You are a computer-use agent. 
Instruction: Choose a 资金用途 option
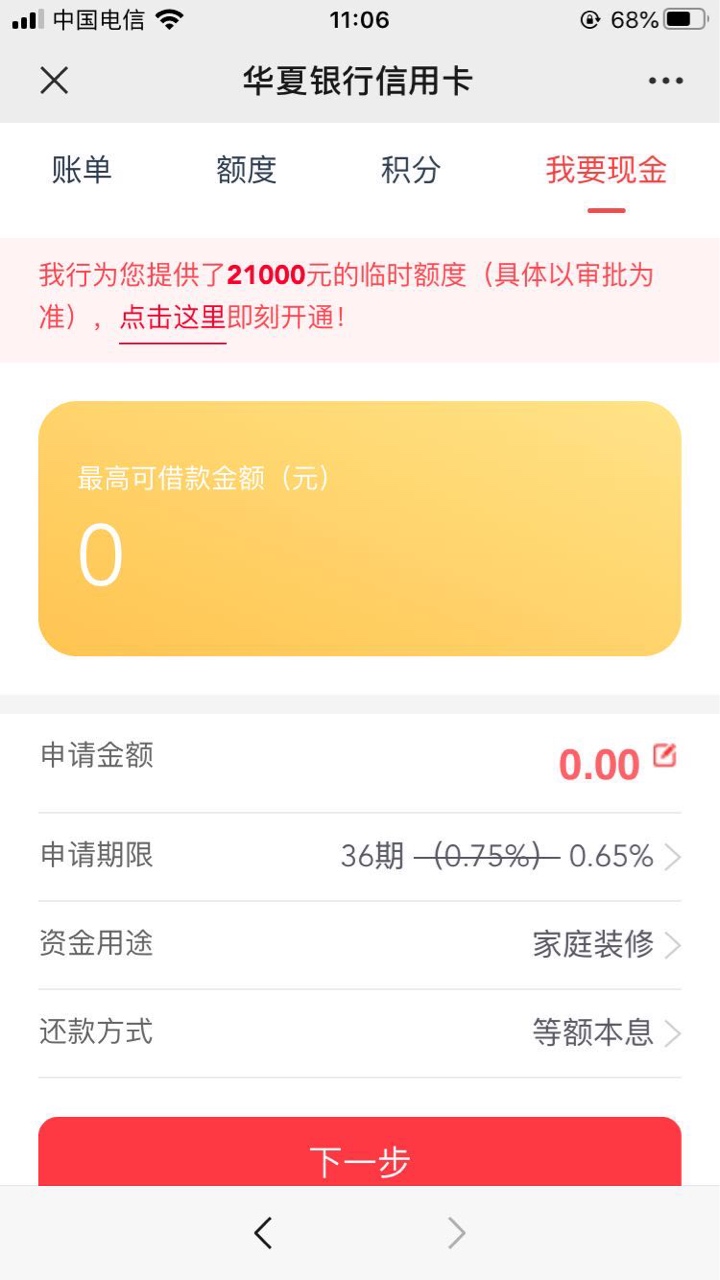tap(360, 945)
